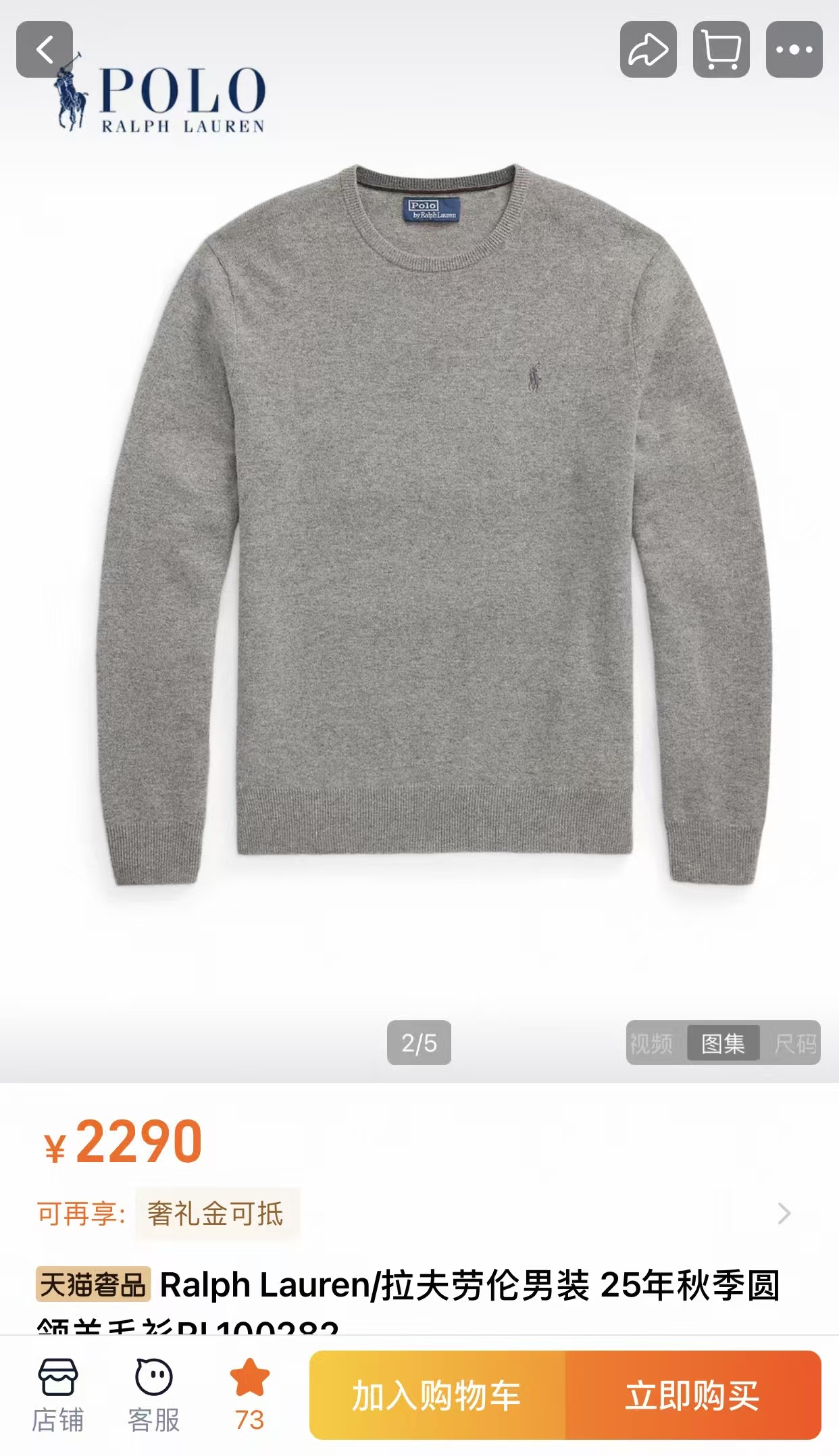The height and width of the screenshot is (1456, 839).
Task: Open the shopping cart icon
Action: pos(721,49)
